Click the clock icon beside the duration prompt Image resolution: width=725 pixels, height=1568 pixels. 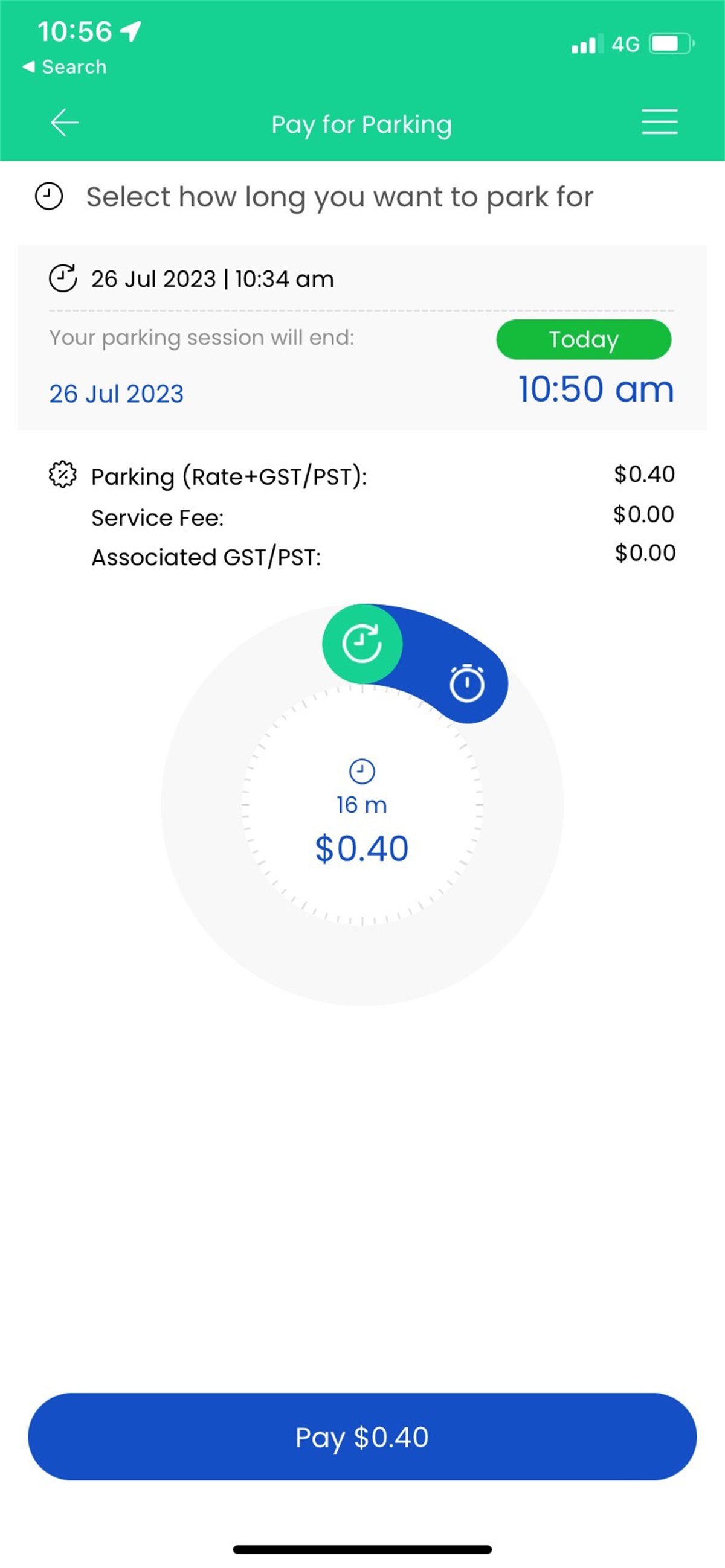pos(49,196)
